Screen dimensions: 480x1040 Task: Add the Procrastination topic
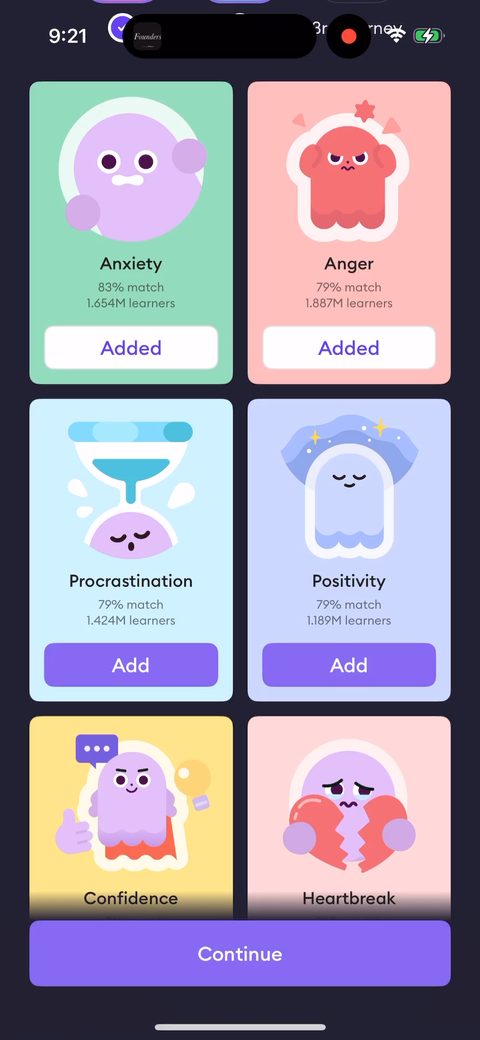tap(131, 665)
